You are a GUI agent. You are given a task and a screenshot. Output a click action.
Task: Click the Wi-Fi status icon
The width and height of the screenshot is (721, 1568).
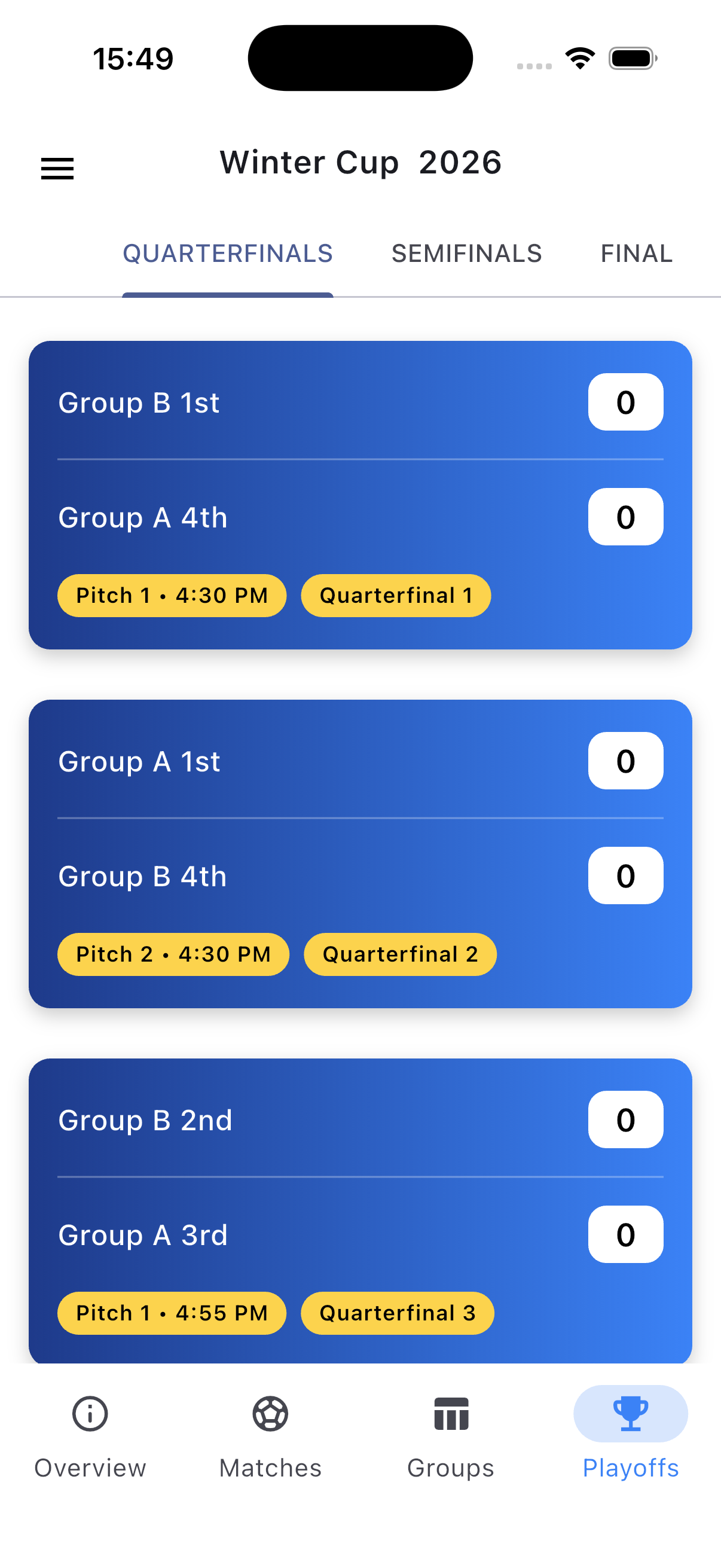coord(579,57)
